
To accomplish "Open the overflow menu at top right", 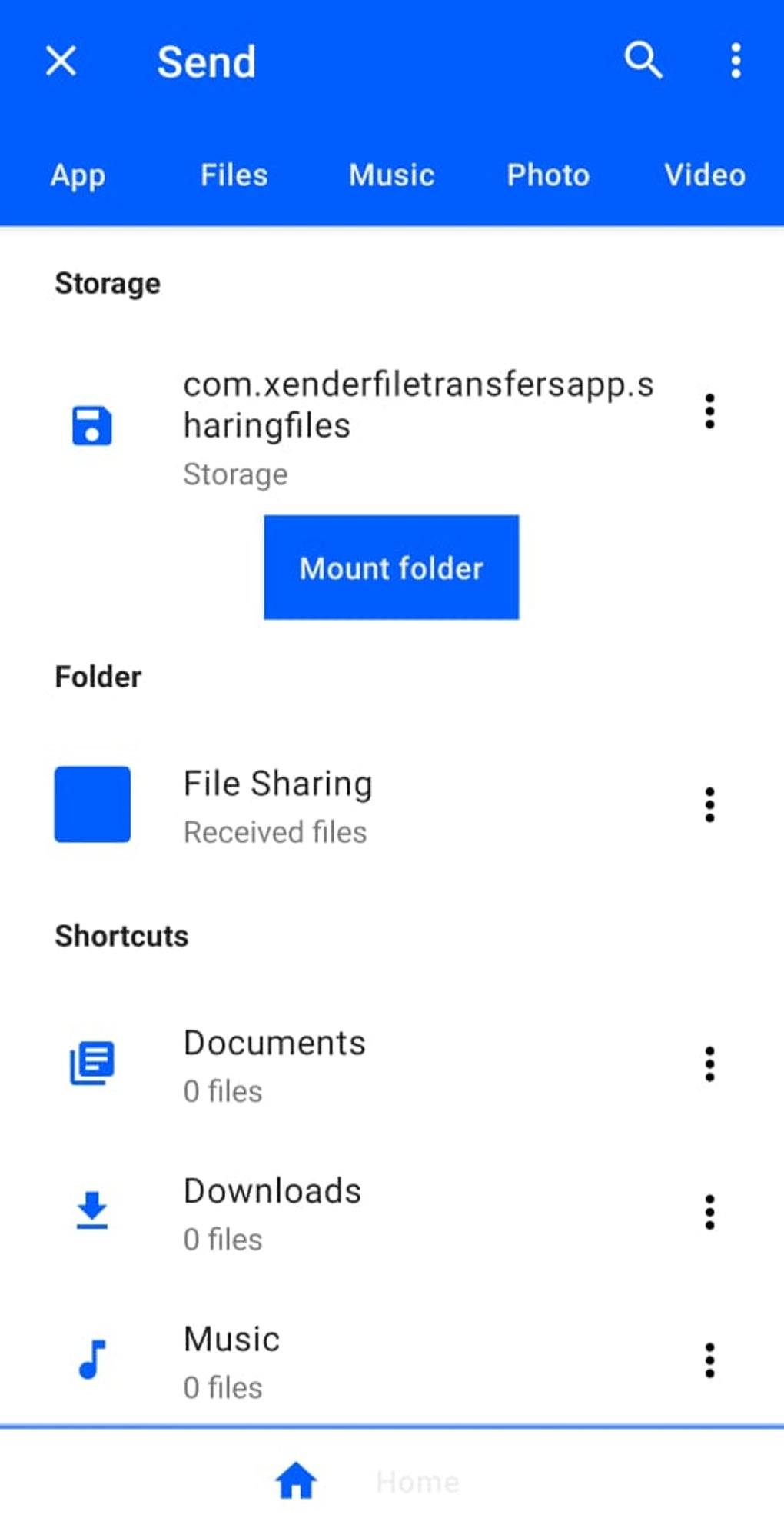I will (735, 61).
